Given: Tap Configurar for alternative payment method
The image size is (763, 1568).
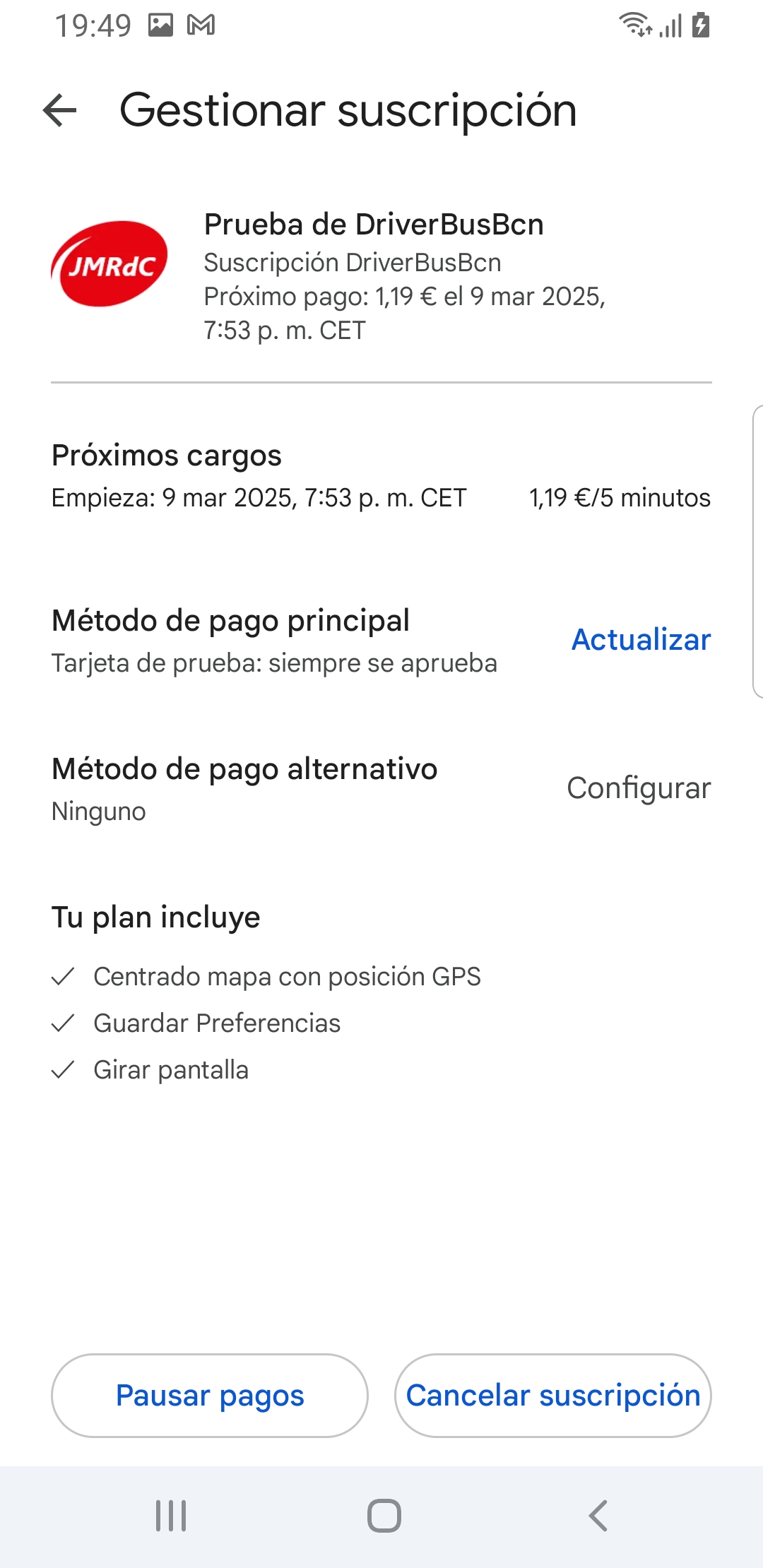Looking at the screenshot, I should pyautogui.click(x=639, y=788).
